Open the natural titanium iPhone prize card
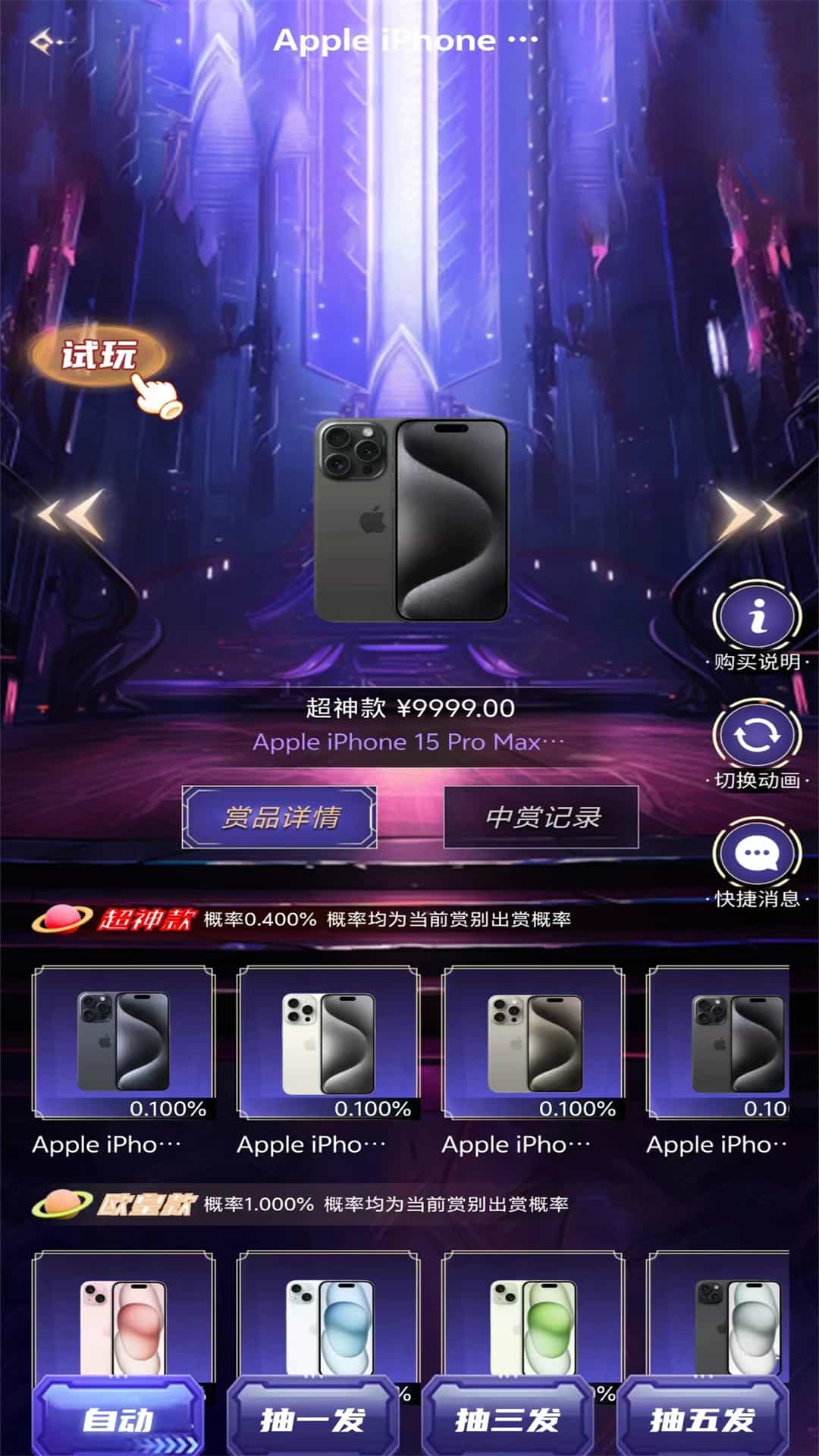The width and height of the screenshot is (819, 1456). point(533,1043)
